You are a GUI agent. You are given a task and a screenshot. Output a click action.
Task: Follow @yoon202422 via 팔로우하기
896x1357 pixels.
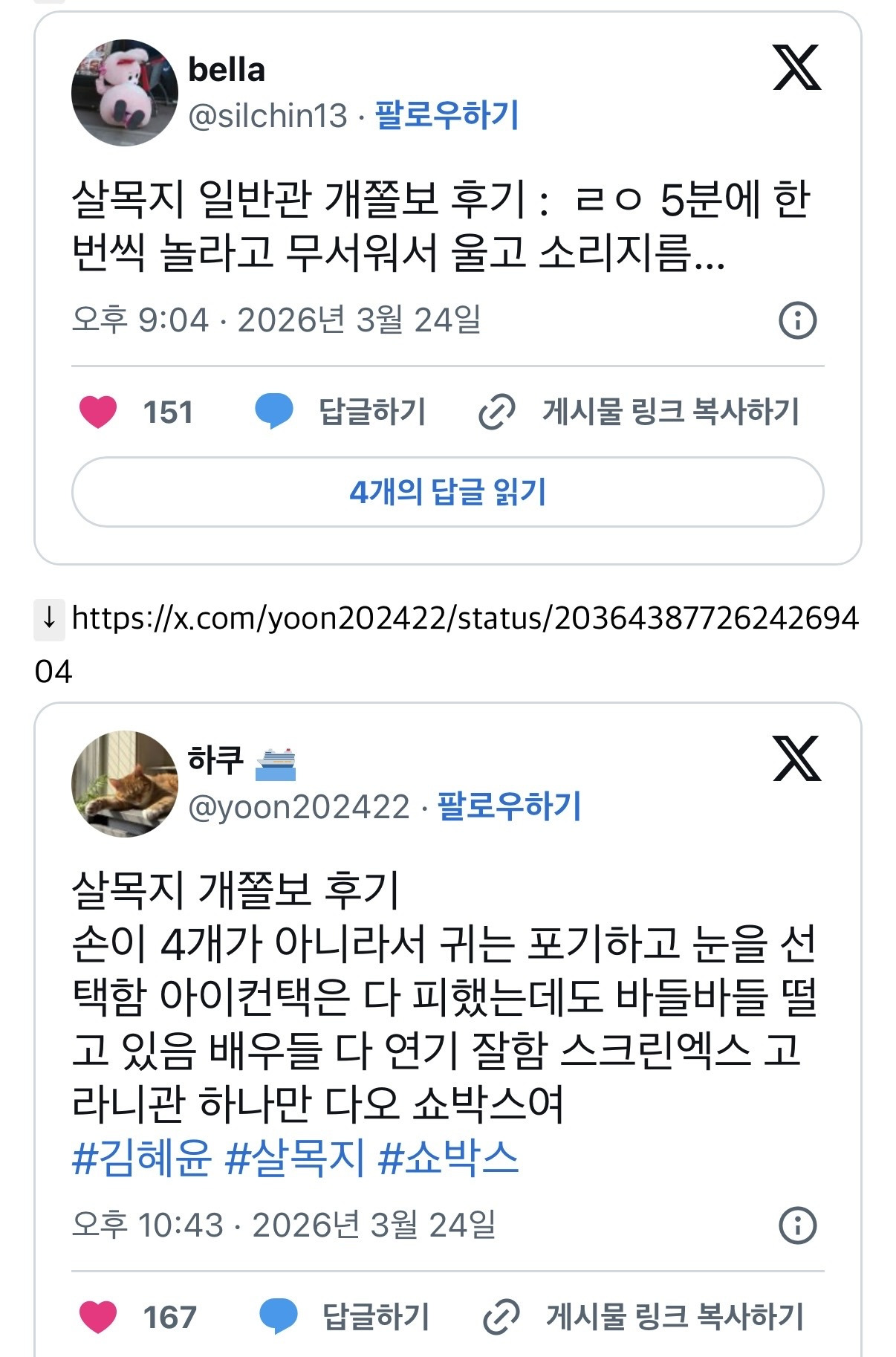tap(509, 806)
